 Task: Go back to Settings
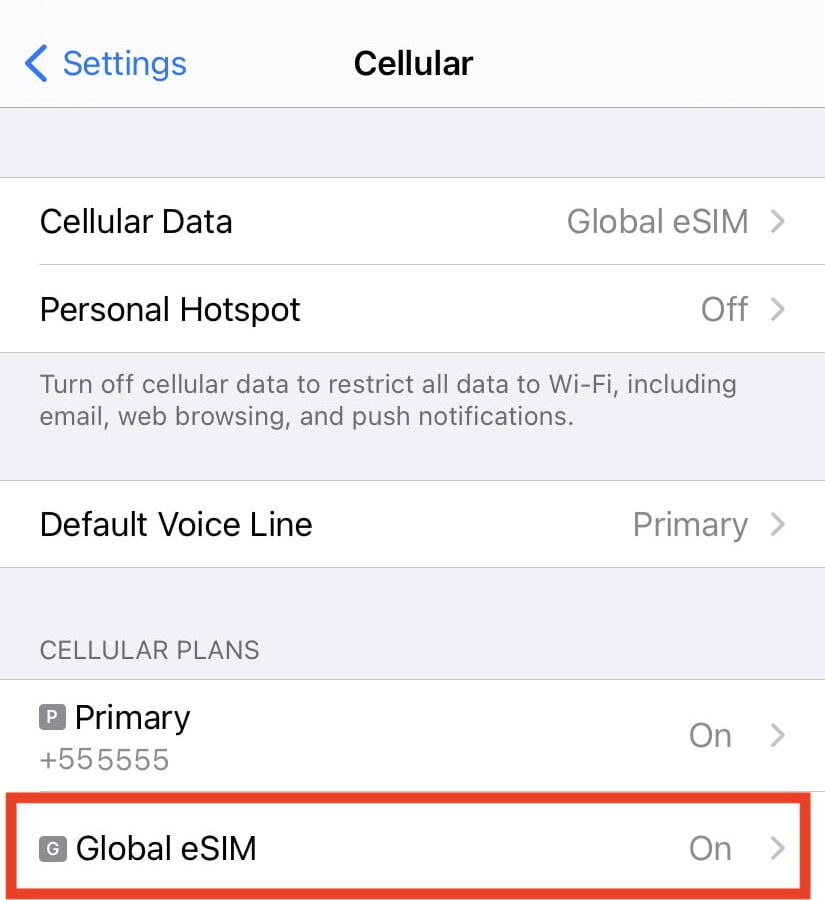[105, 64]
